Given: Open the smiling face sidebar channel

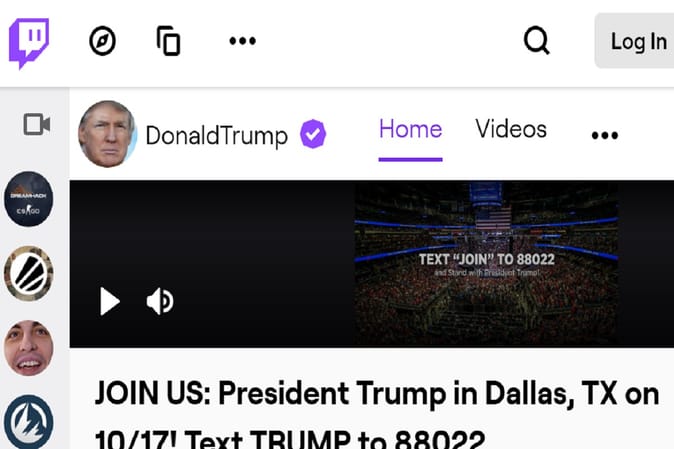Looking at the screenshot, I should pos(29,348).
